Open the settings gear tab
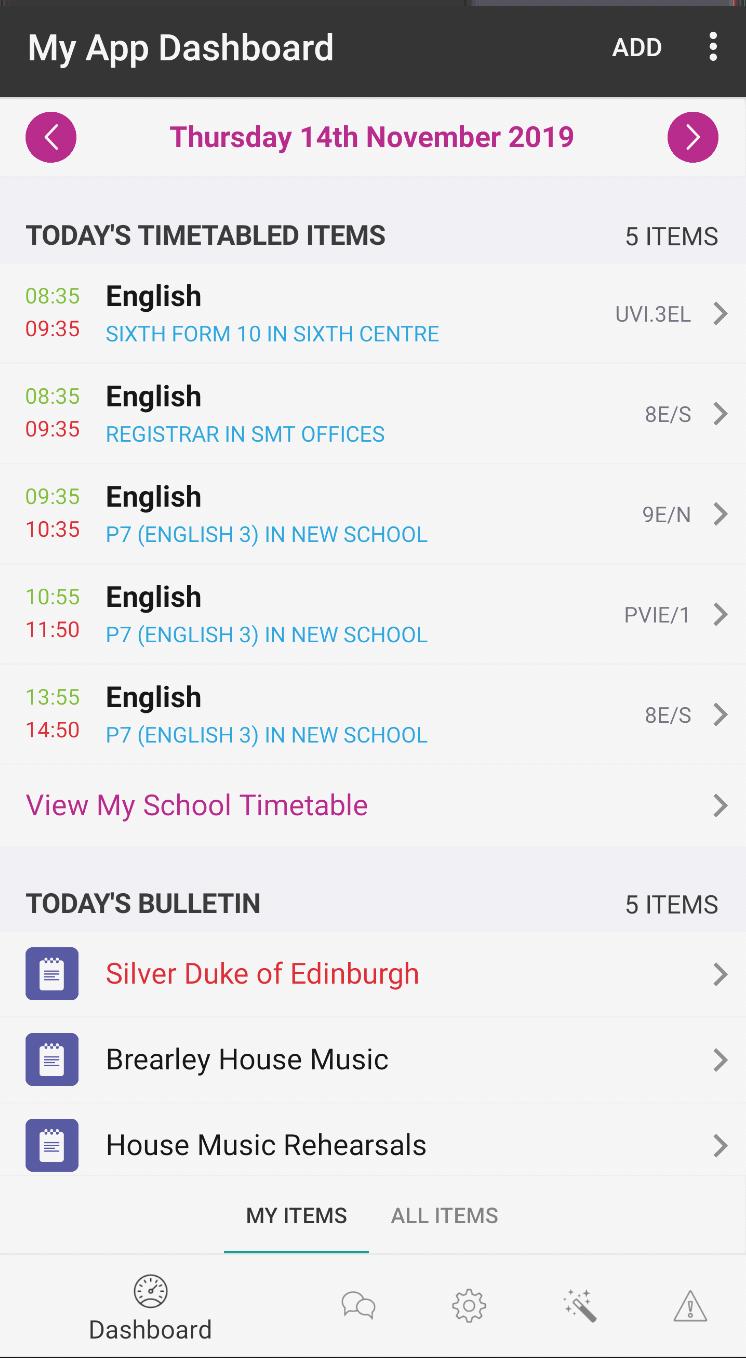Image resolution: width=746 pixels, height=1358 pixels. pos(468,1305)
